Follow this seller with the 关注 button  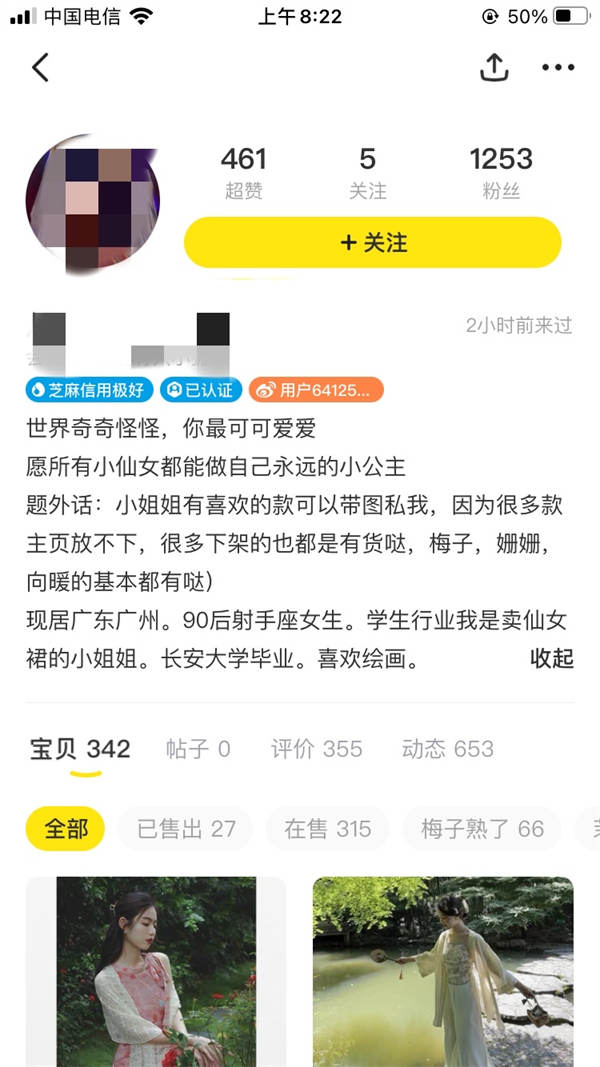(373, 242)
